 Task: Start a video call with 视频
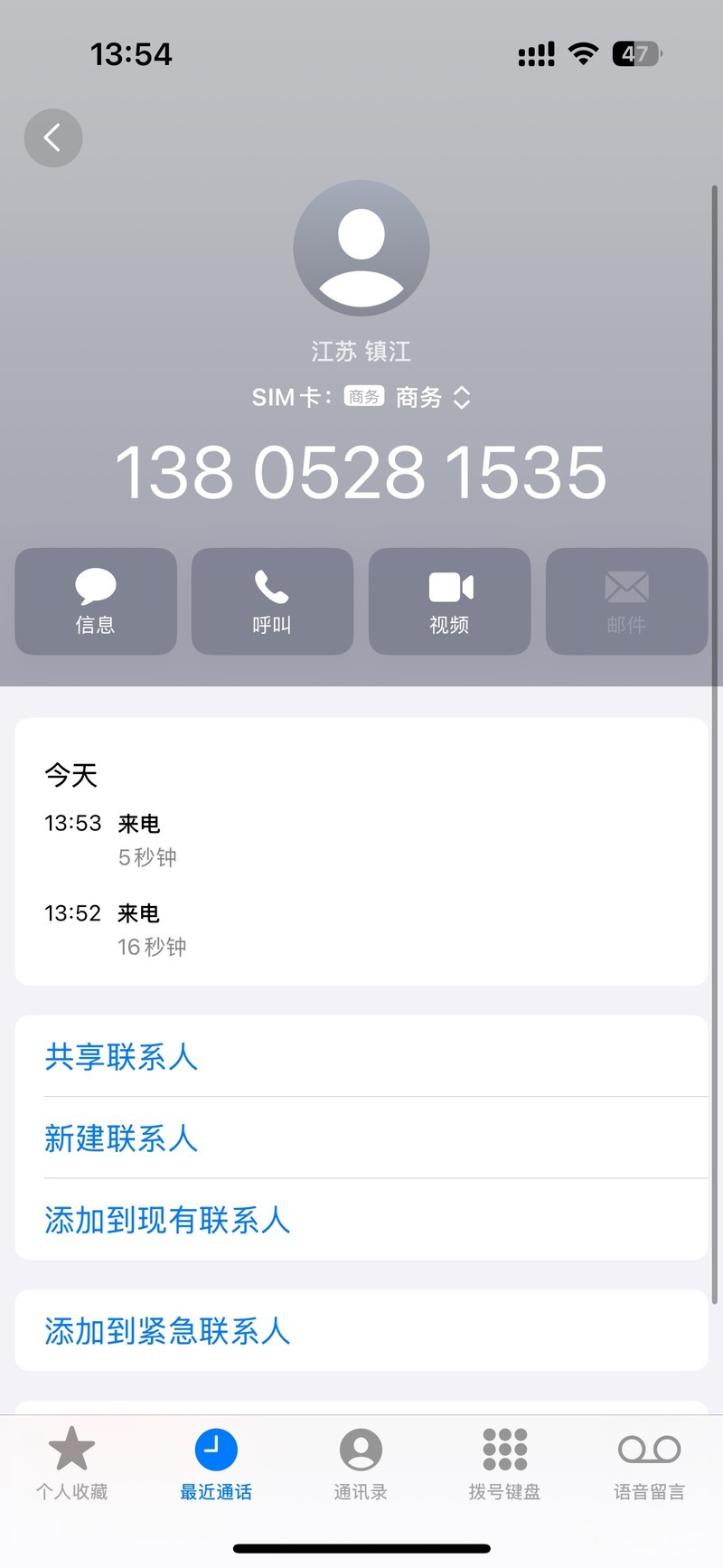click(449, 600)
